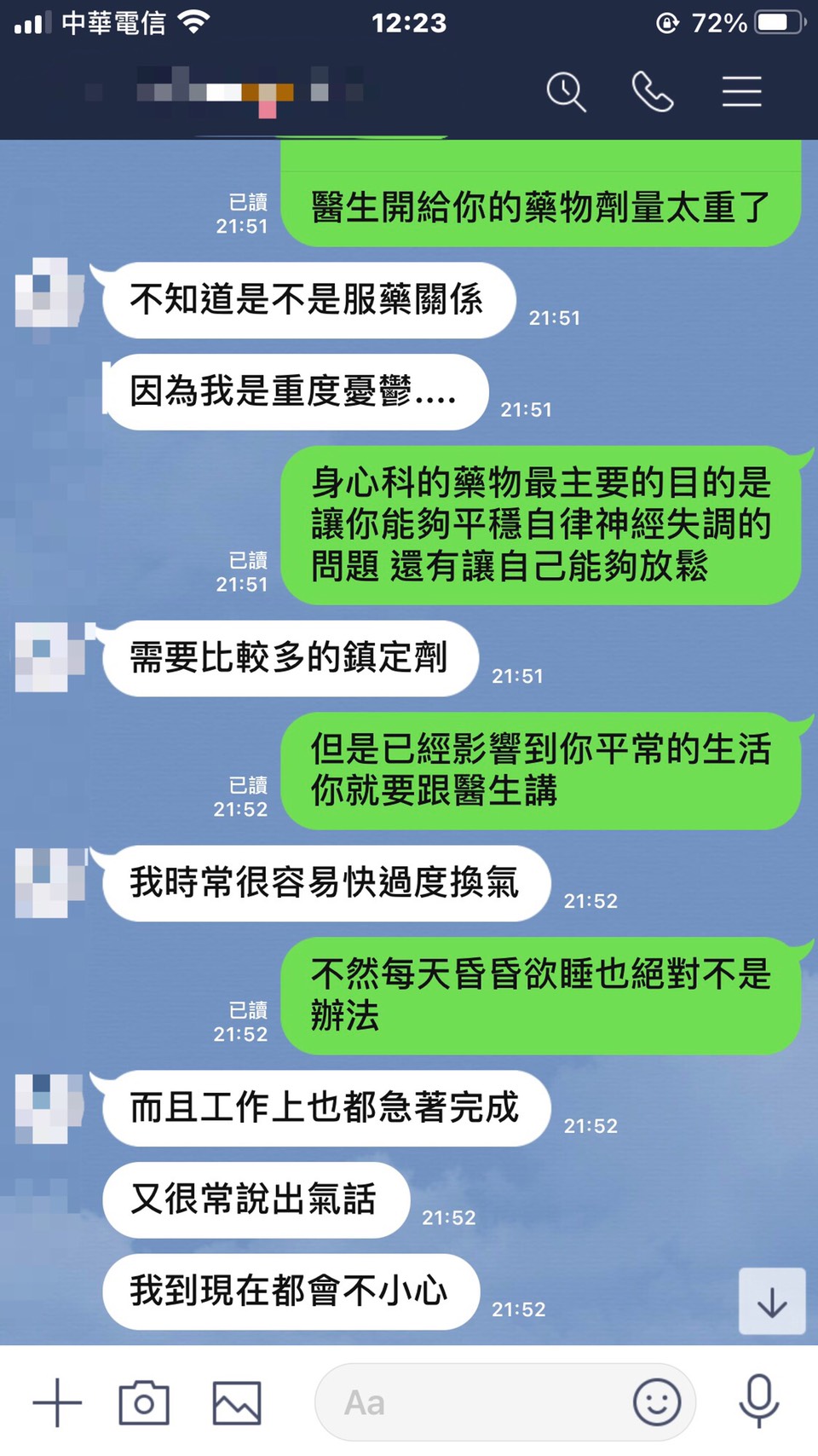Start a voice call

(653, 91)
